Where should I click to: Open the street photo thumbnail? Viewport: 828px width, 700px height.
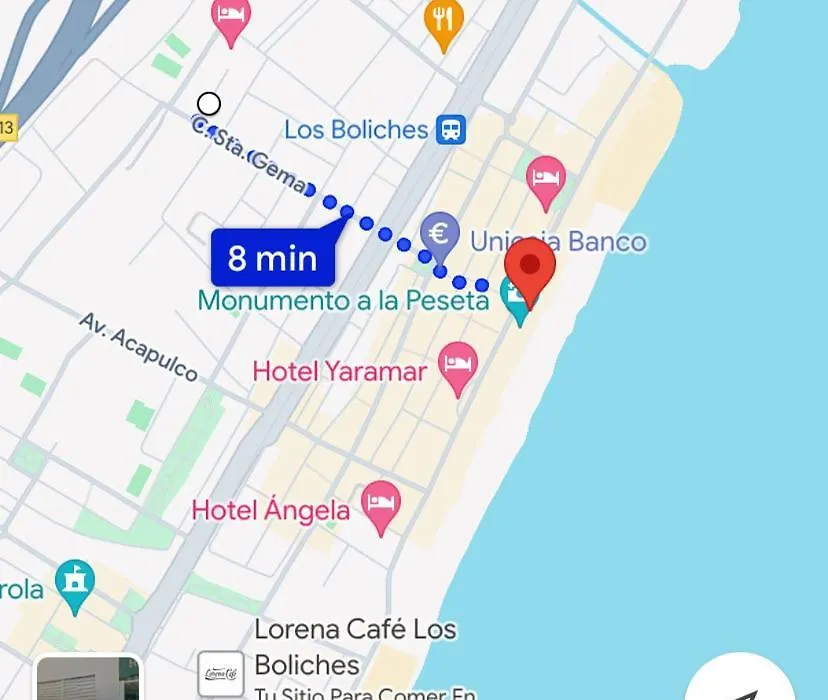pos(88,679)
